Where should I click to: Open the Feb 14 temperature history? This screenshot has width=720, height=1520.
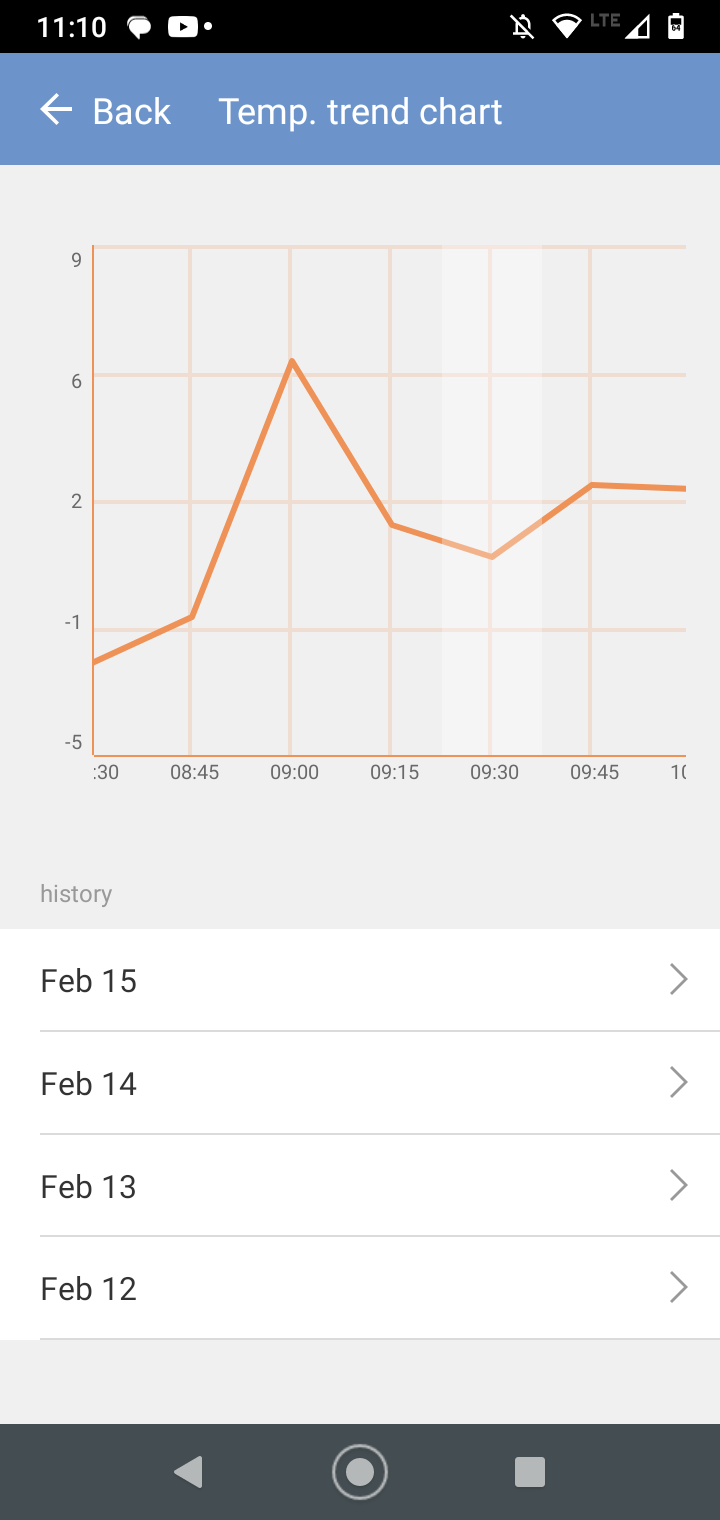click(x=360, y=1083)
